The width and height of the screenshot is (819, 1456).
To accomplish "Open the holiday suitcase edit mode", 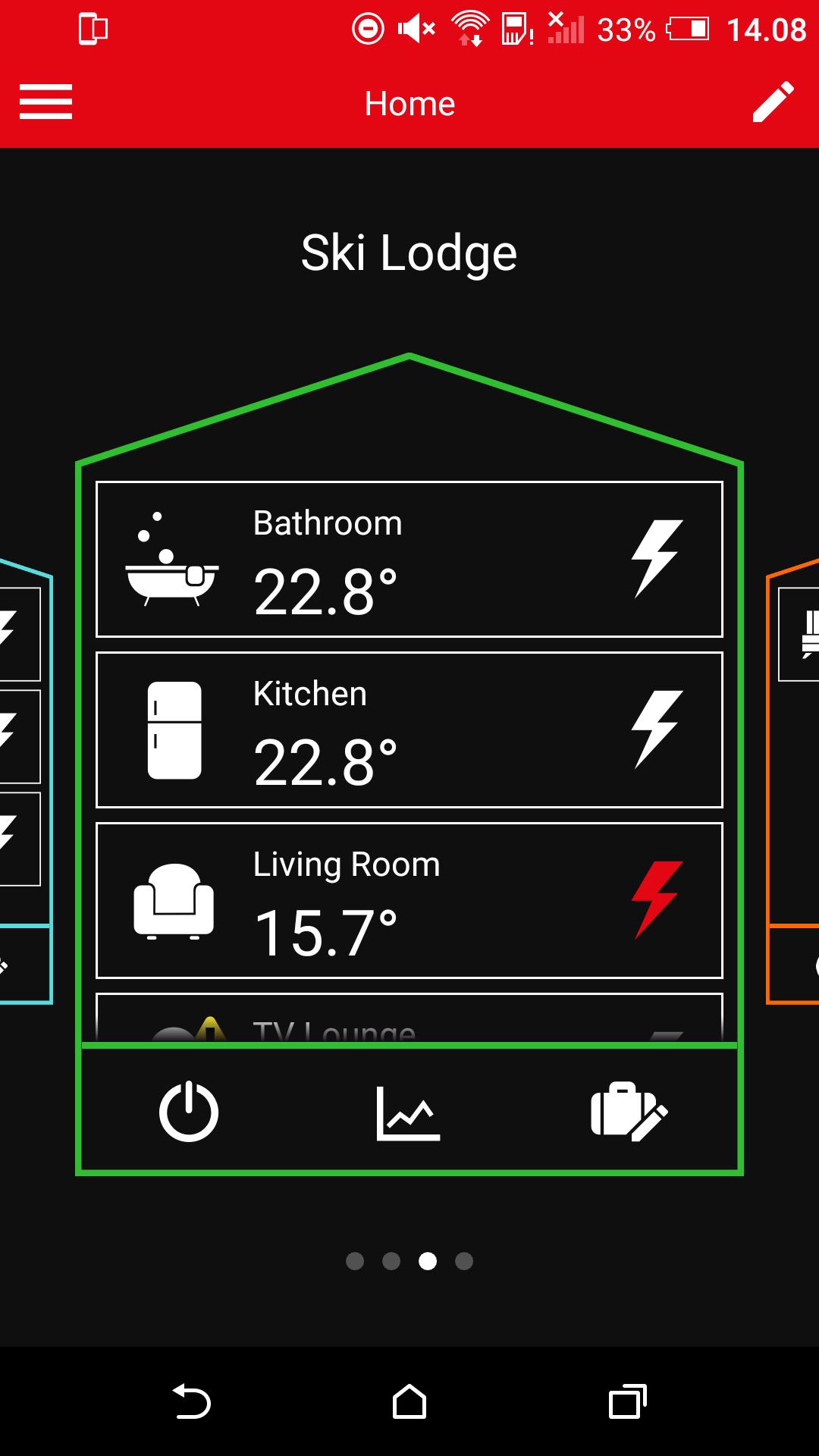I will (629, 1112).
